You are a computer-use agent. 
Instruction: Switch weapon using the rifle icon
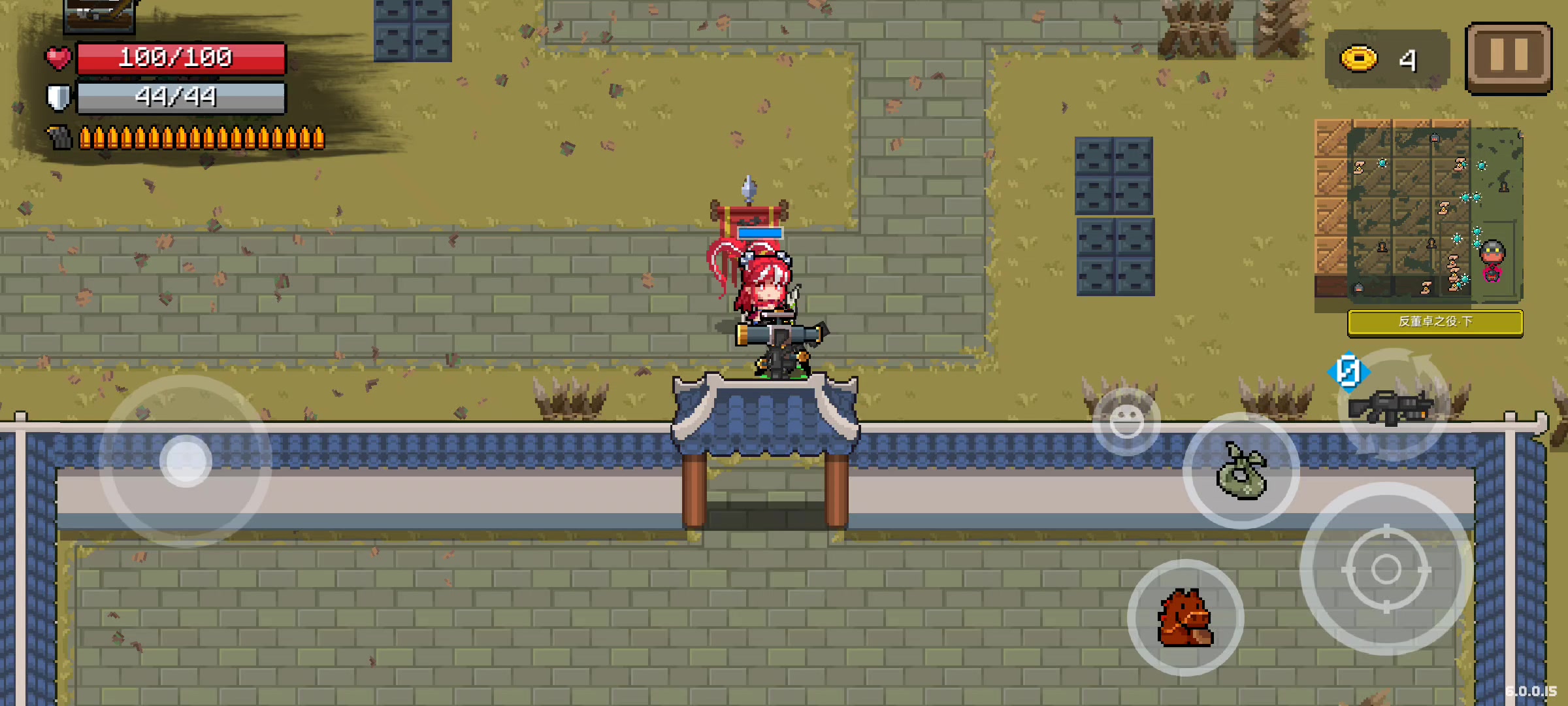(1392, 407)
